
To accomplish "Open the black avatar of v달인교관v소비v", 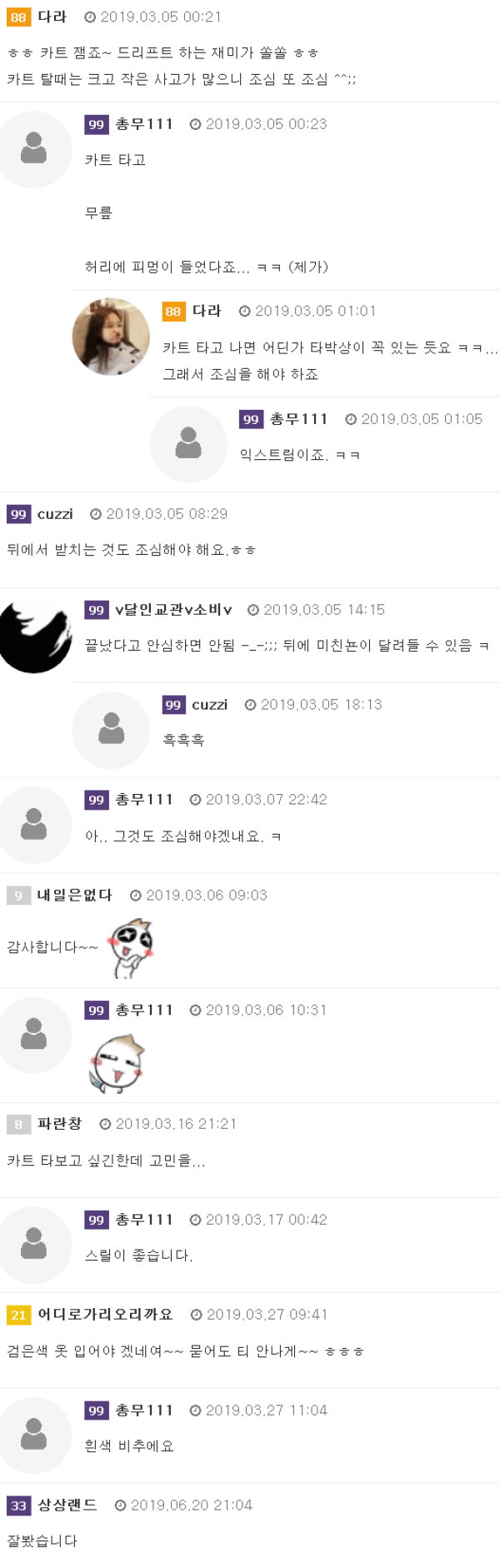I will (35, 635).
